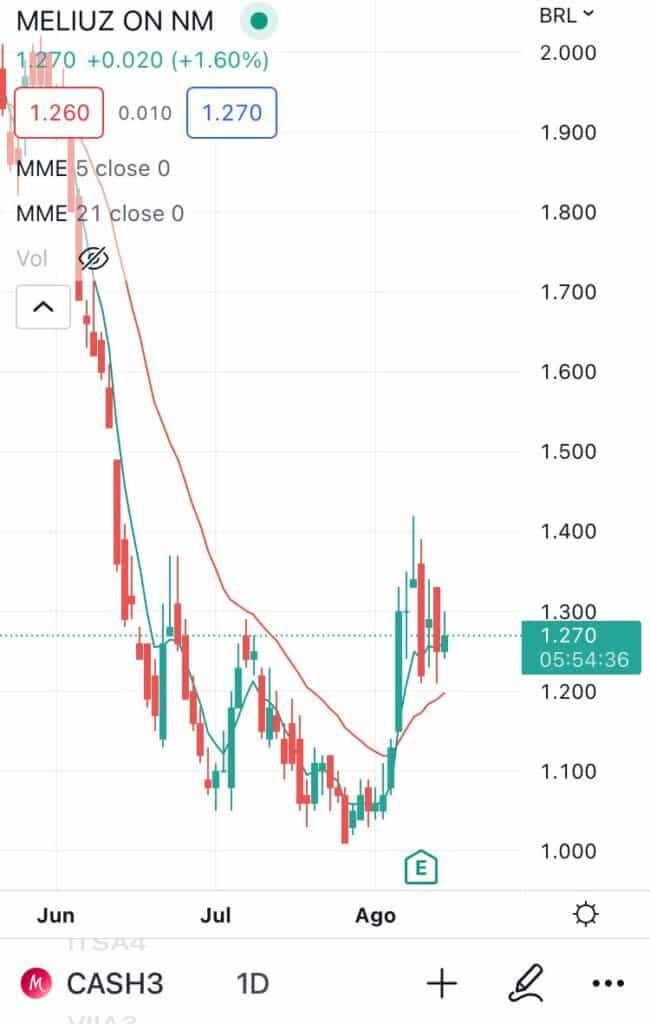This screenshot has width=650, height=1024.
Task: Toggle volume indicator visibility
Action: (92, 259)
